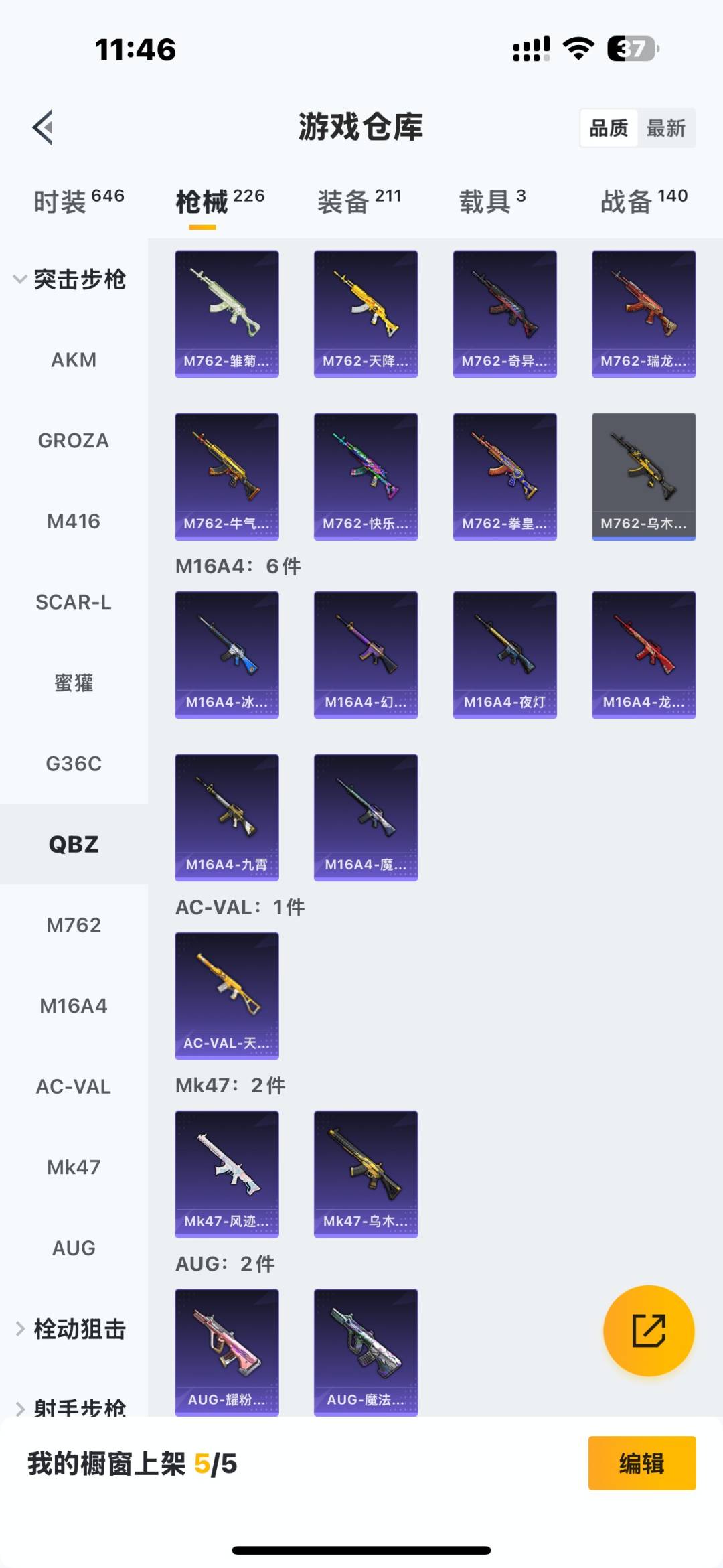
Task: Open the Mk47-风迹 skin tile
Action: point(227,1173)
